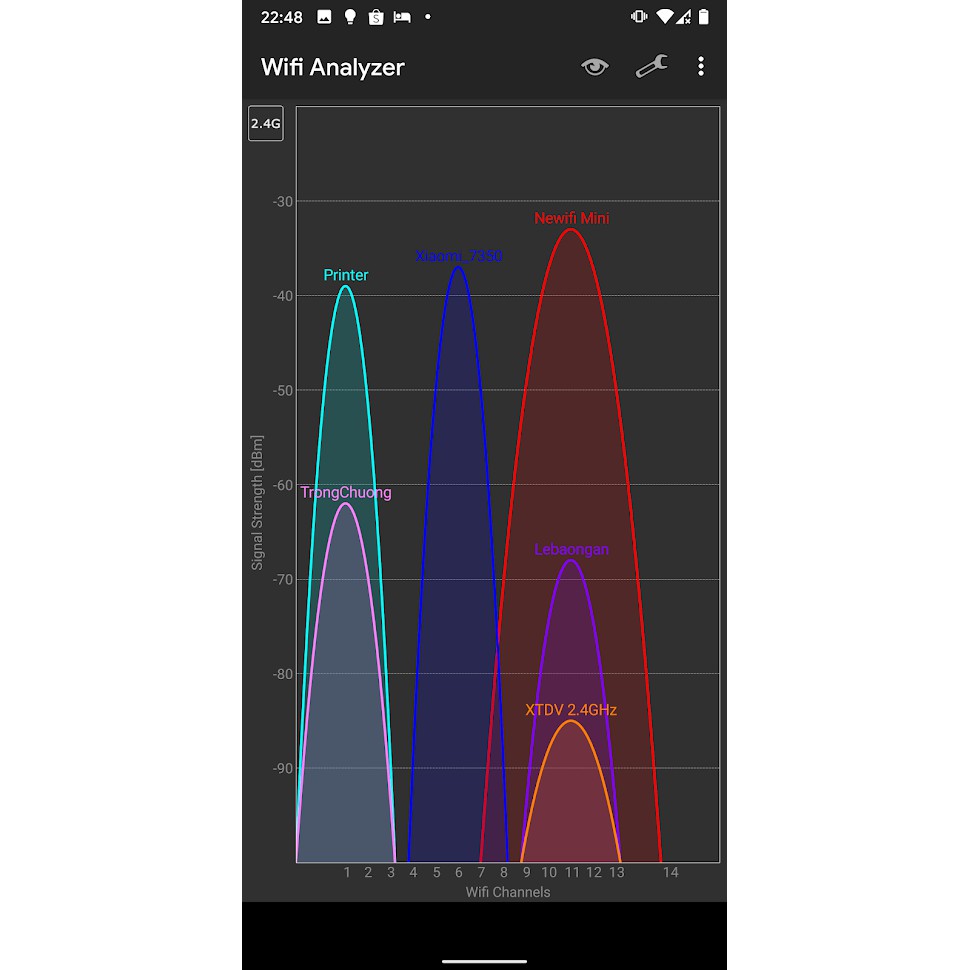Open the wrench settings tool
The width and height of the screenshot is (970, 970).
tap(651, 67)
